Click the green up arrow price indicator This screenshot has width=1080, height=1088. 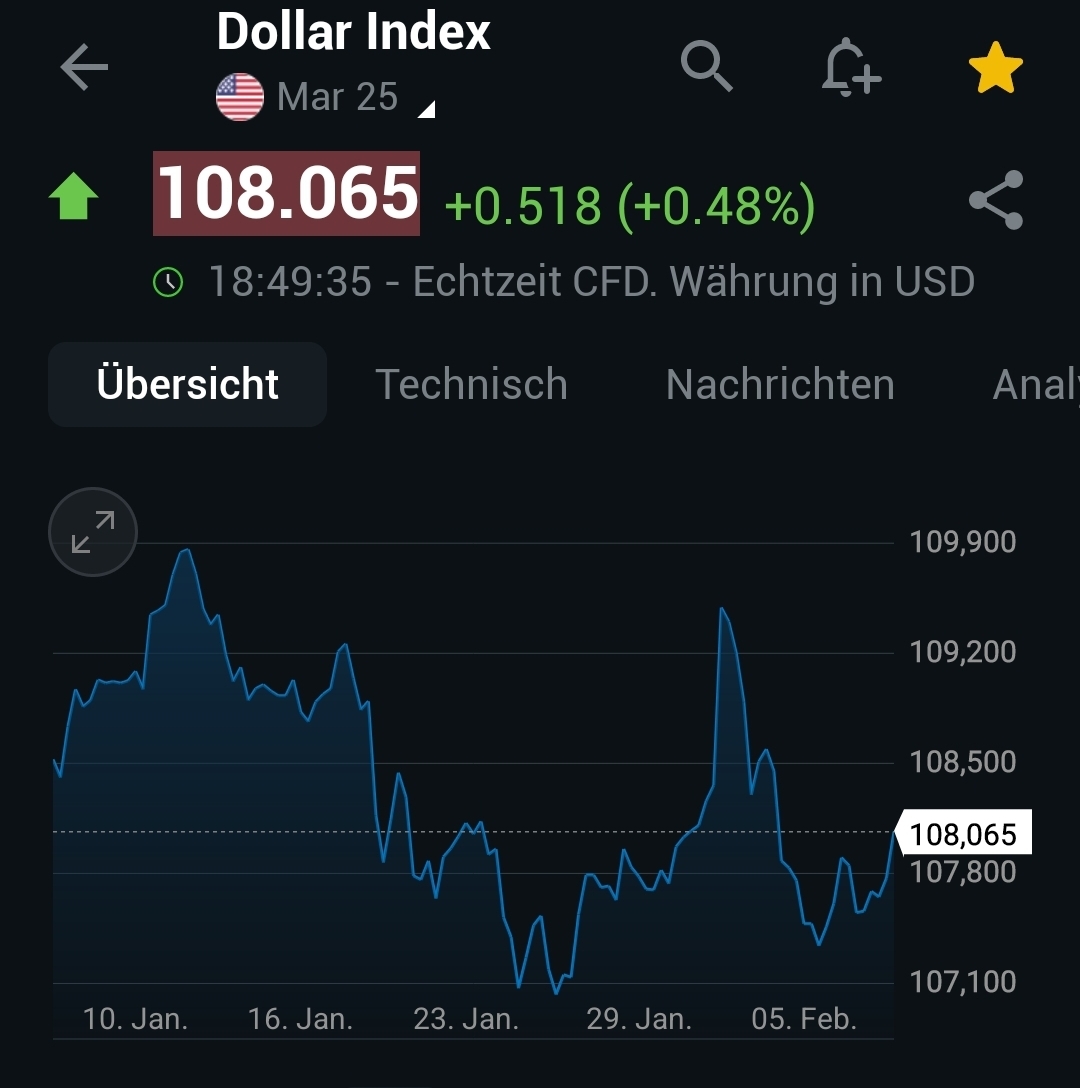(73, 196)
